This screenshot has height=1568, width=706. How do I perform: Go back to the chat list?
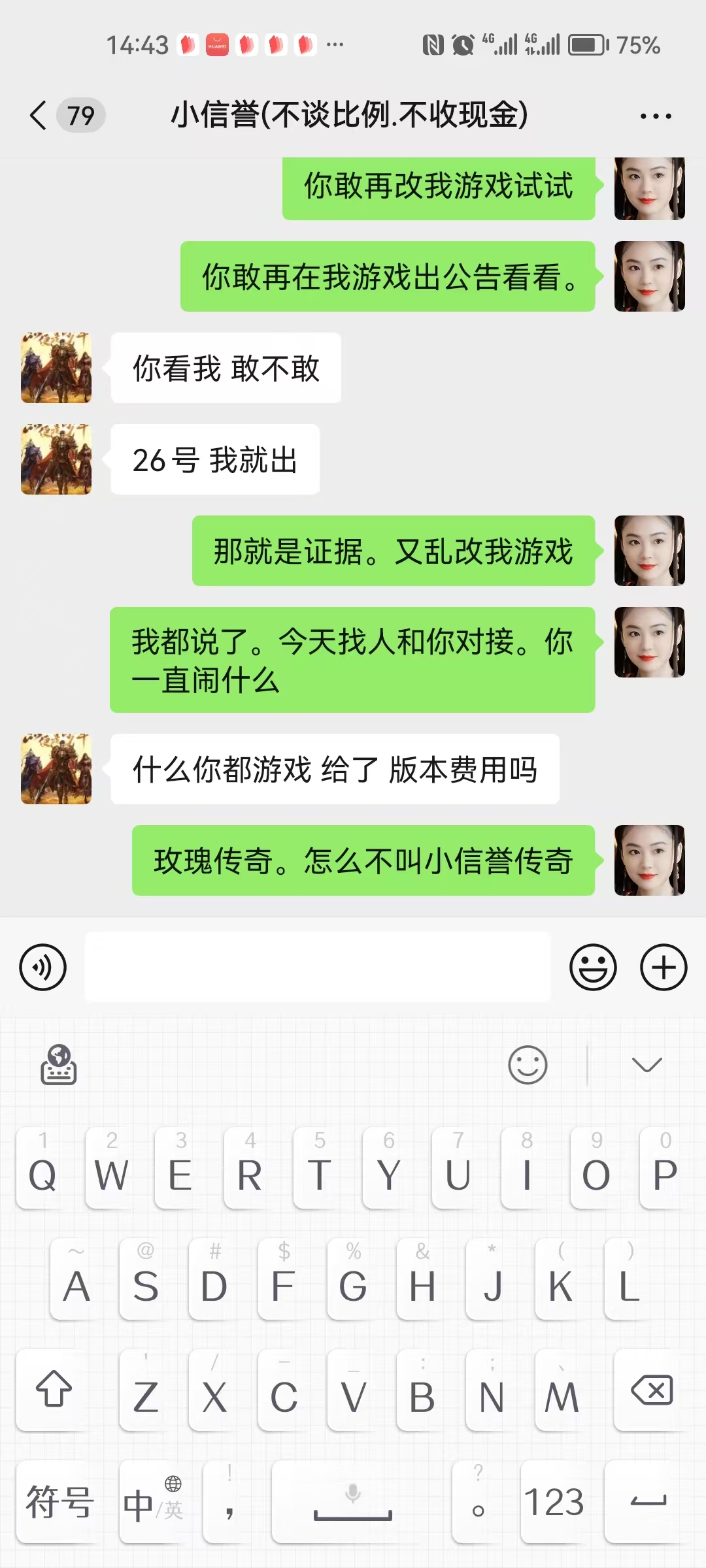tap(39, 116)
